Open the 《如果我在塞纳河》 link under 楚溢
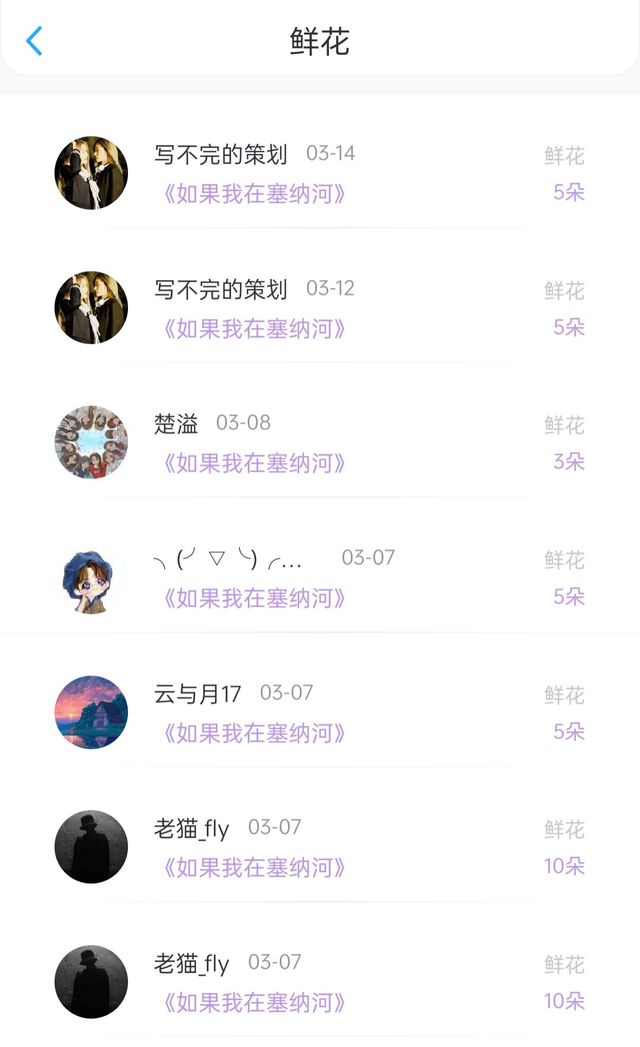Viewport: 640px width, 1047px height. click(x=254, y=463)
